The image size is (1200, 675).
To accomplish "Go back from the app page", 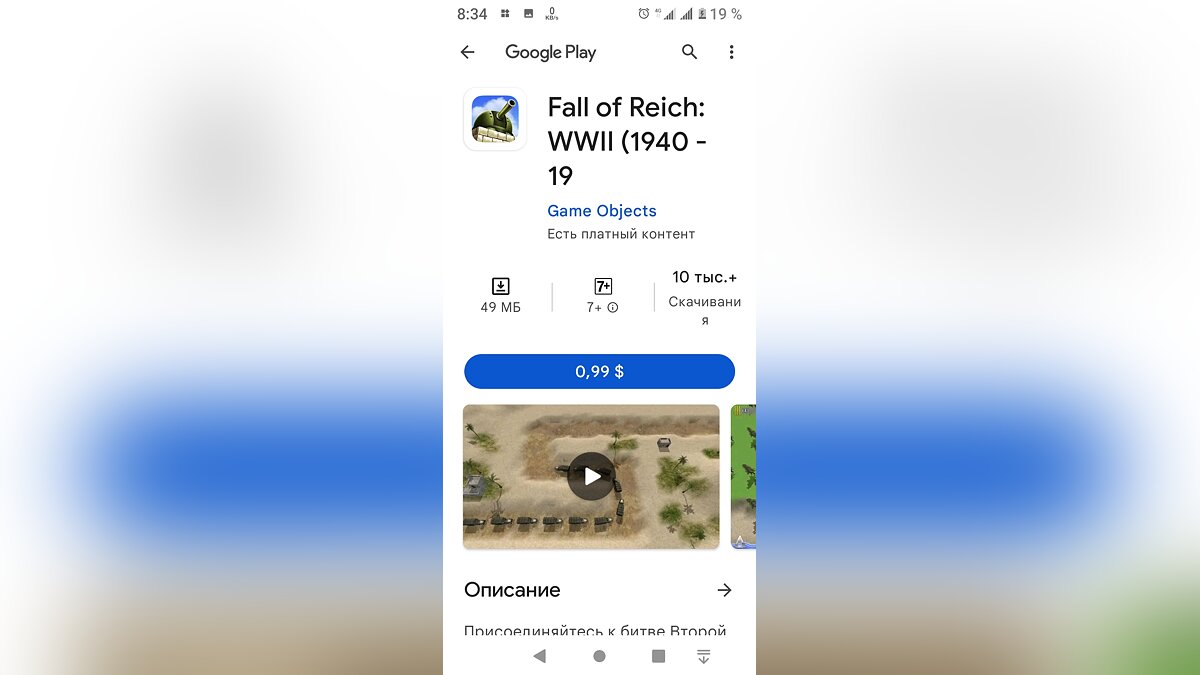I will pyautogui.click(x=467, y=52).
